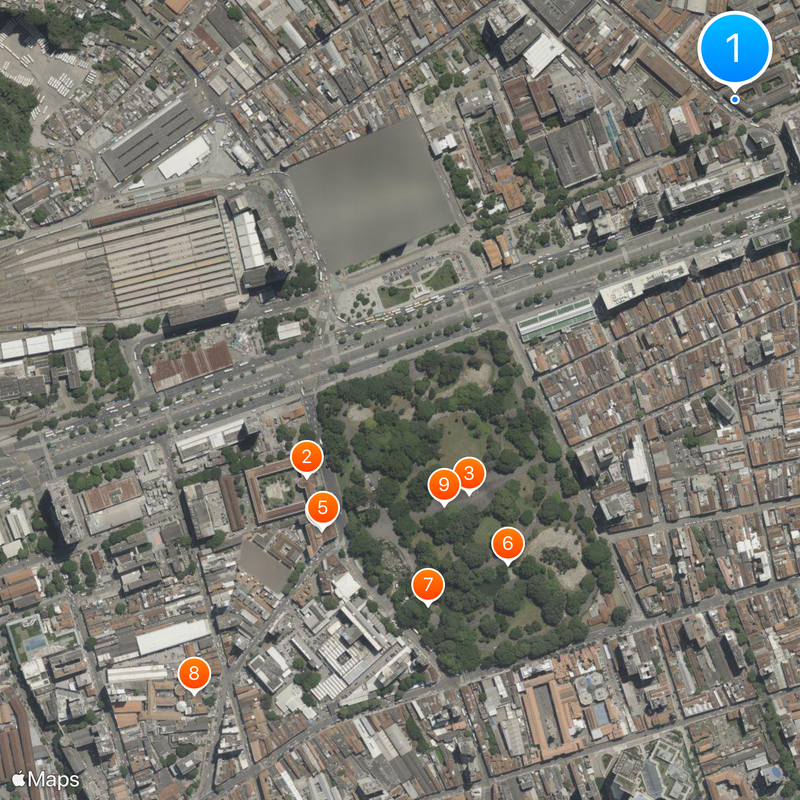Select map pin number 5
800x800 pixels.
pos(322,508)
